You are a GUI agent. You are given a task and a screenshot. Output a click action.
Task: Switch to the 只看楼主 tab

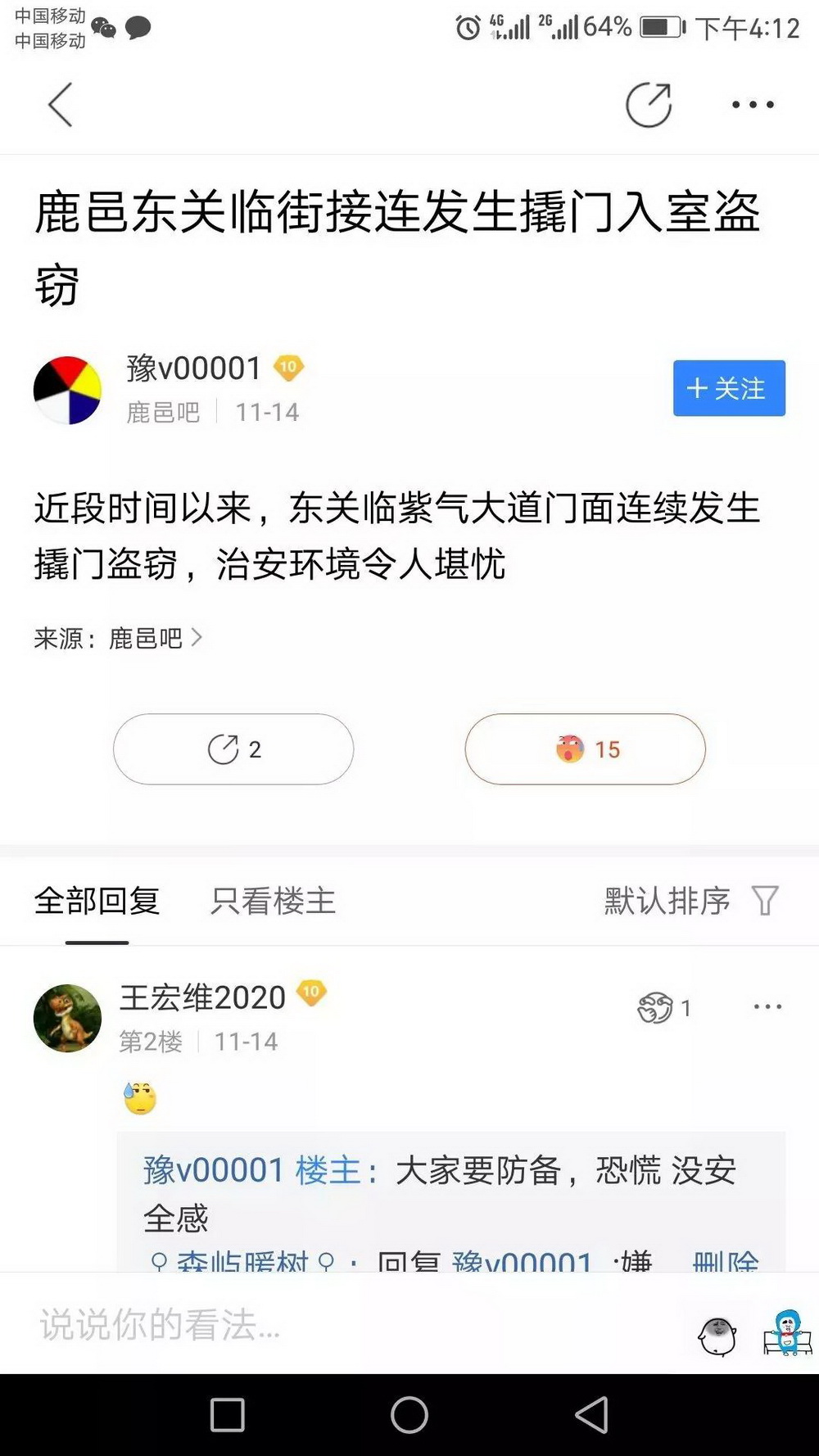[x=273, y=901]
